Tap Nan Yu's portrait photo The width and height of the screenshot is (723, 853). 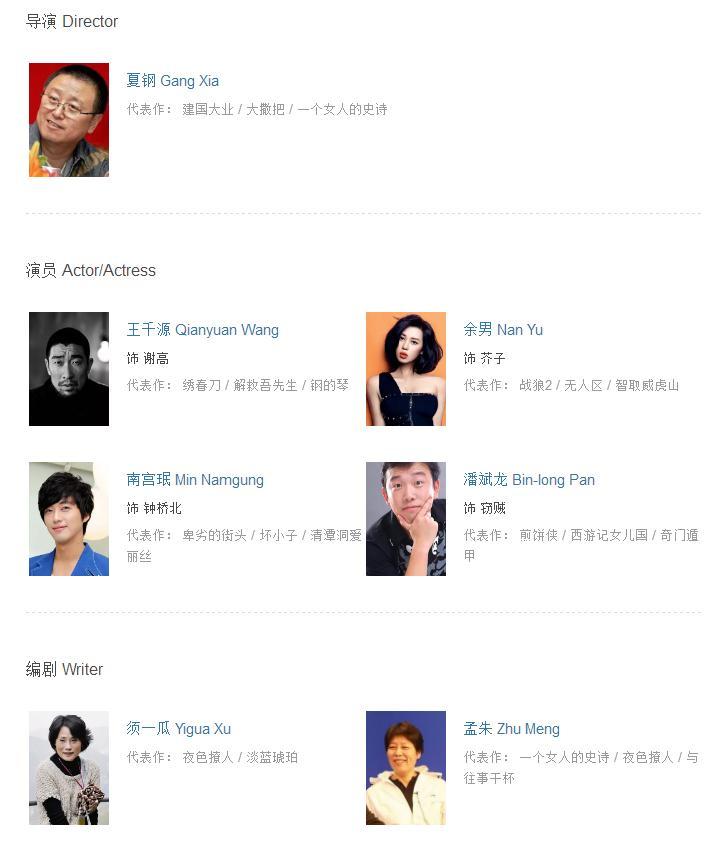tap(406, 369)
